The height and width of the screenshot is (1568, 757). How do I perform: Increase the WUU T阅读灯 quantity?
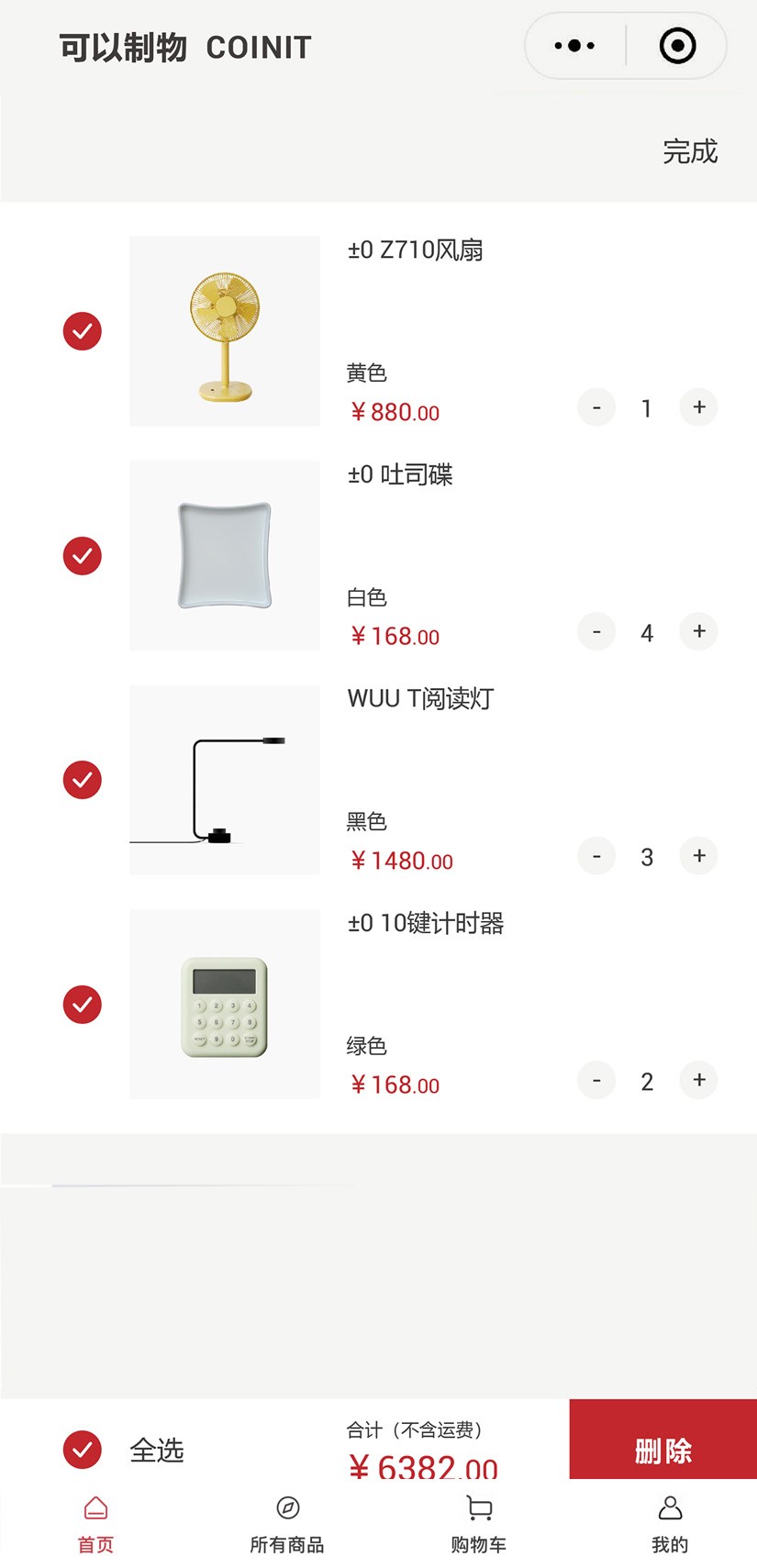(698, 856)
